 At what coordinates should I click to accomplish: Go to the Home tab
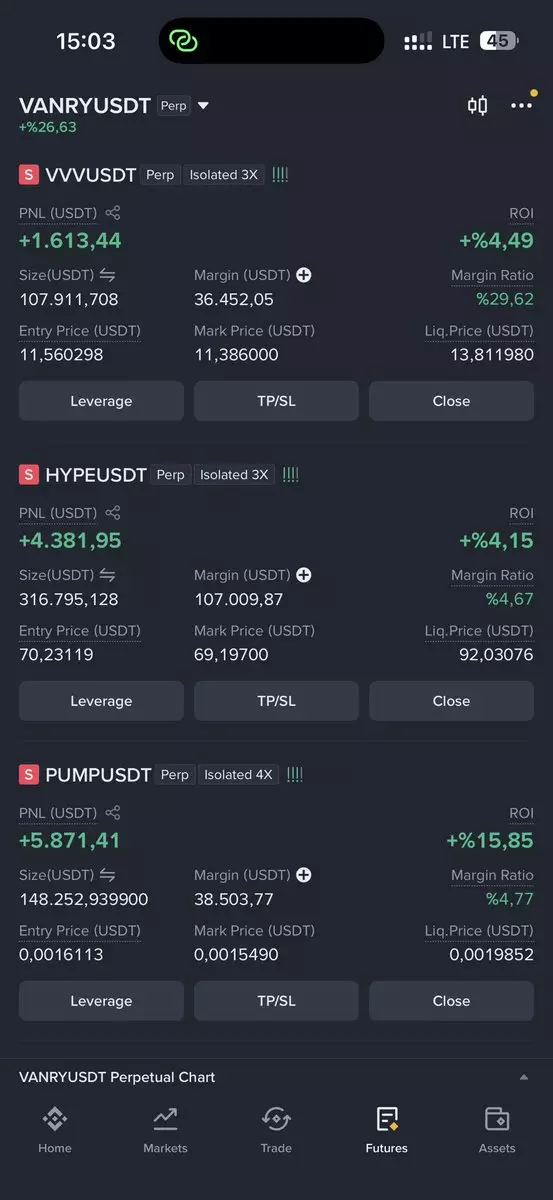coord(55,1130)
